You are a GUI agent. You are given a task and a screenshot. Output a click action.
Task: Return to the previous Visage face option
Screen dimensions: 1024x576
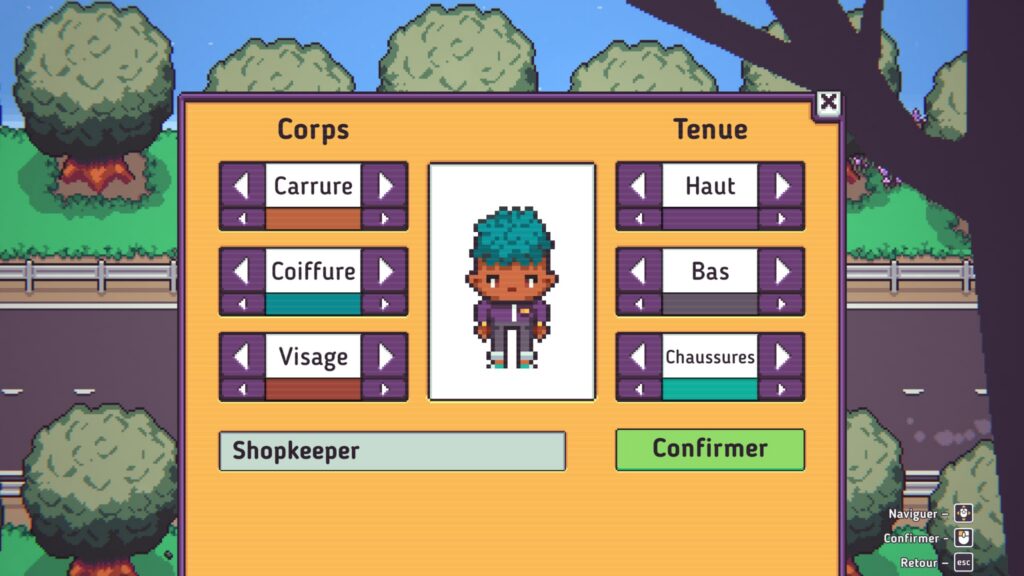(x=241, y=356)
